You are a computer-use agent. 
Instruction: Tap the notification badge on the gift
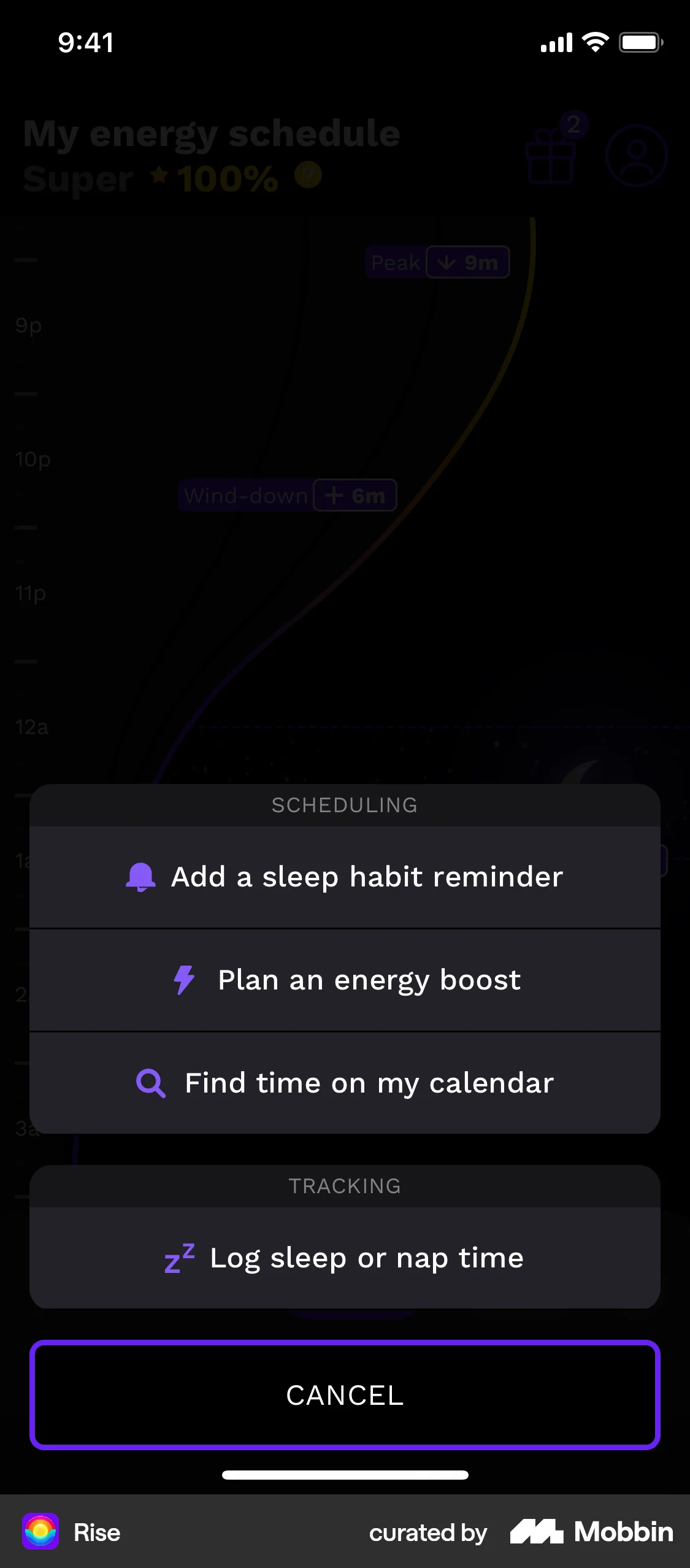(573, 125)
